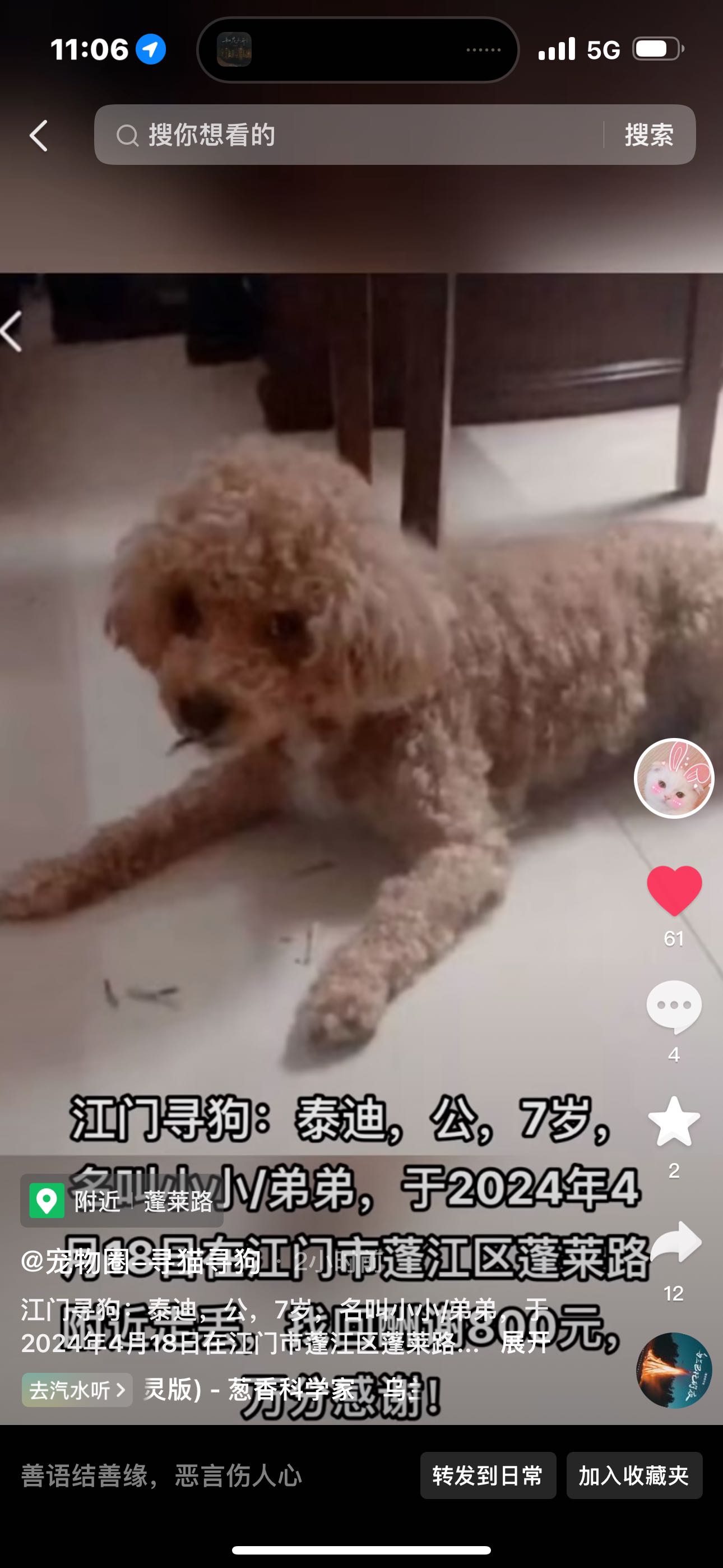Favorite the video with the star icon
Viewport: 723px width, 1568px height.
[674, 1122]
